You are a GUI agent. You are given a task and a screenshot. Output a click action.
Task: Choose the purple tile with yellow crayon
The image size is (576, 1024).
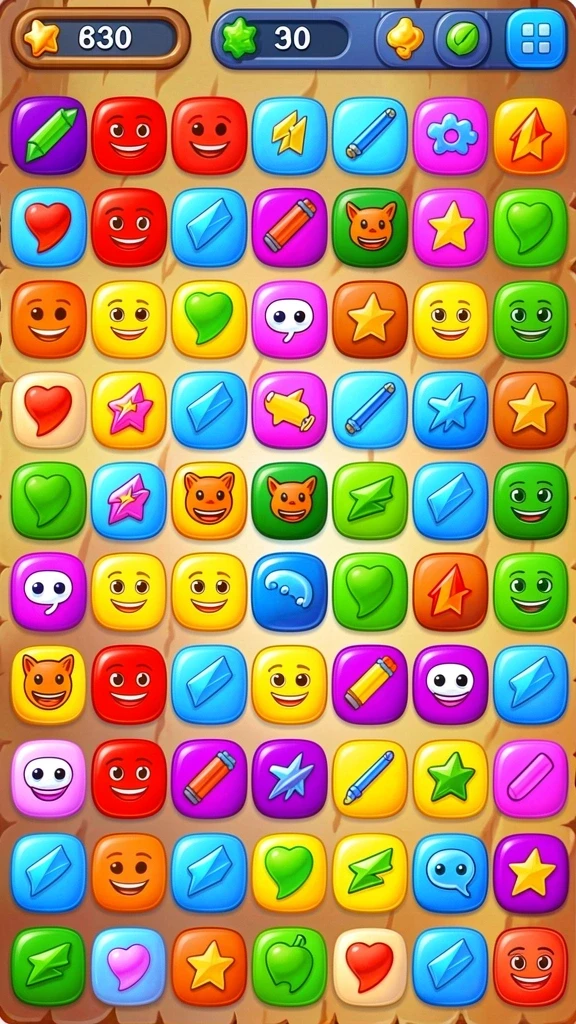tap(370, 684)
